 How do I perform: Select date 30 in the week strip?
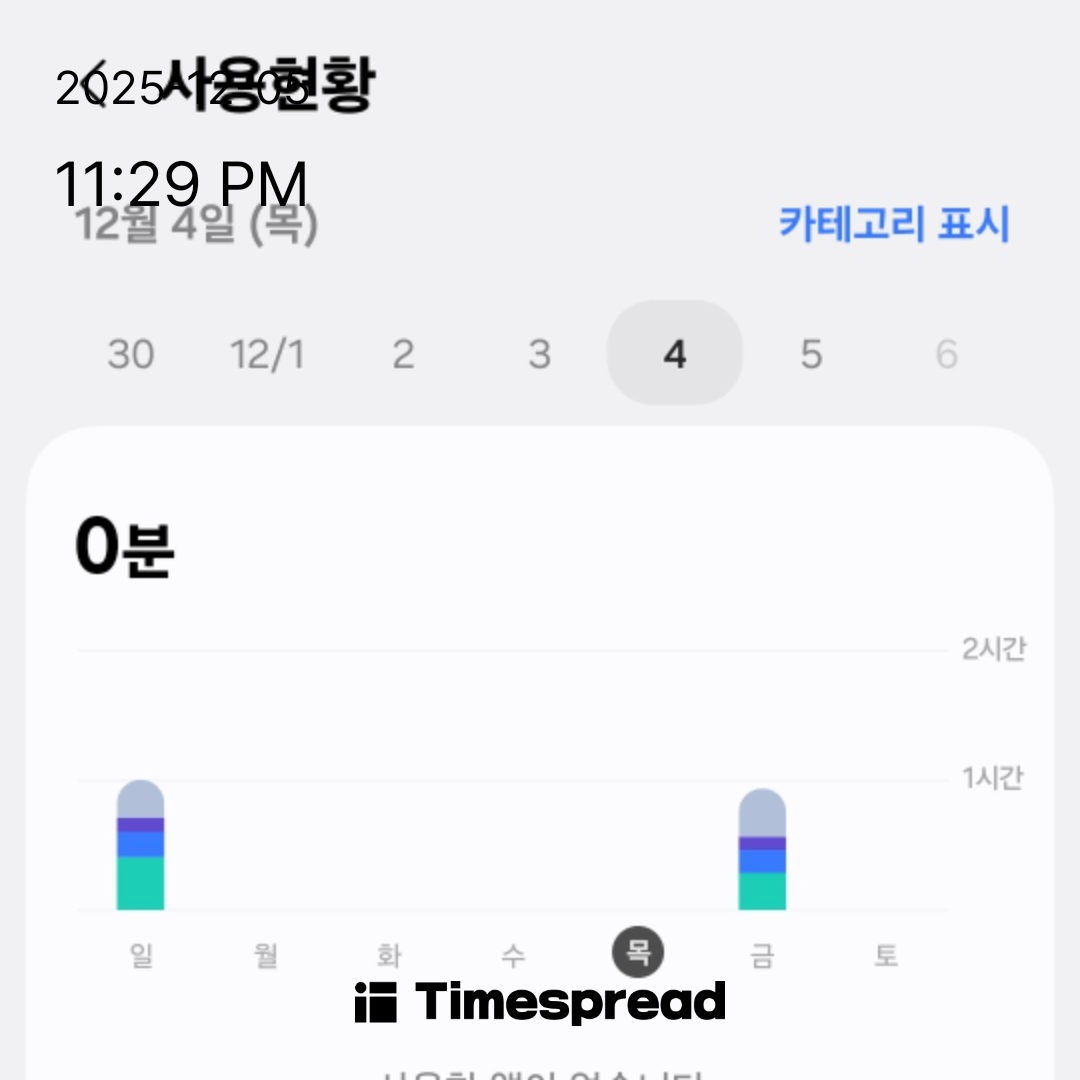coord(131,354)
